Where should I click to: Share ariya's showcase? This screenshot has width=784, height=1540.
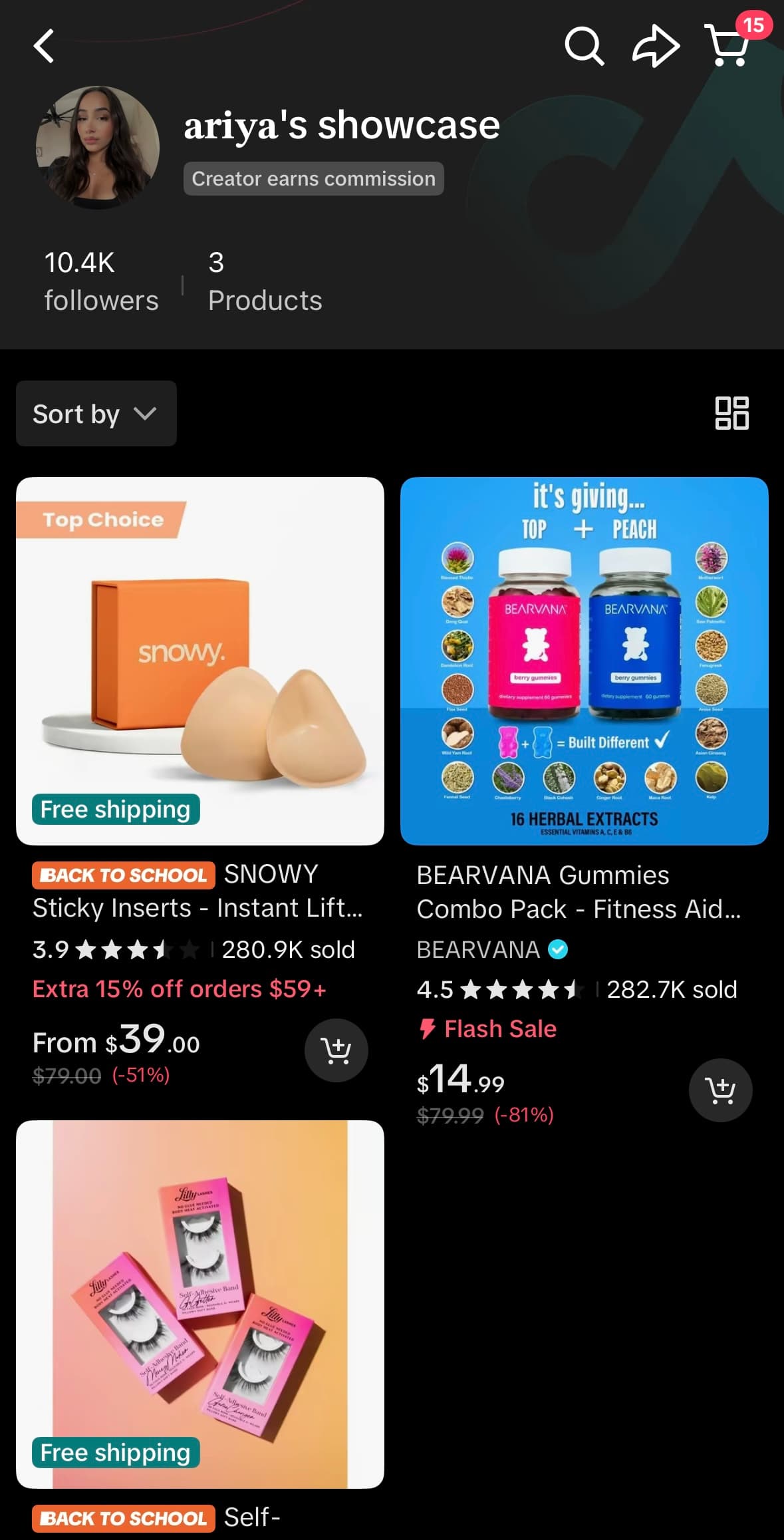[x=655, y=47]
